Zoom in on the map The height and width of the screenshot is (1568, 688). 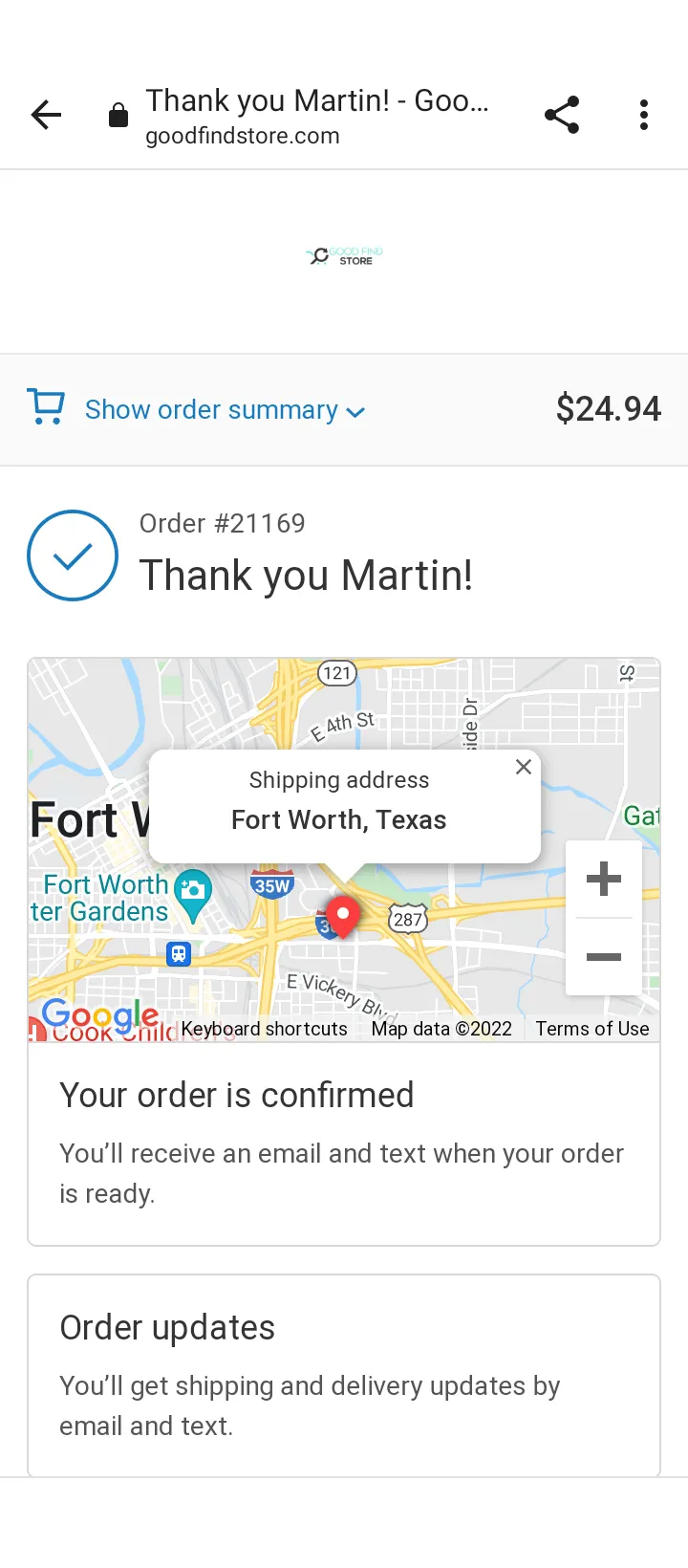604,879
